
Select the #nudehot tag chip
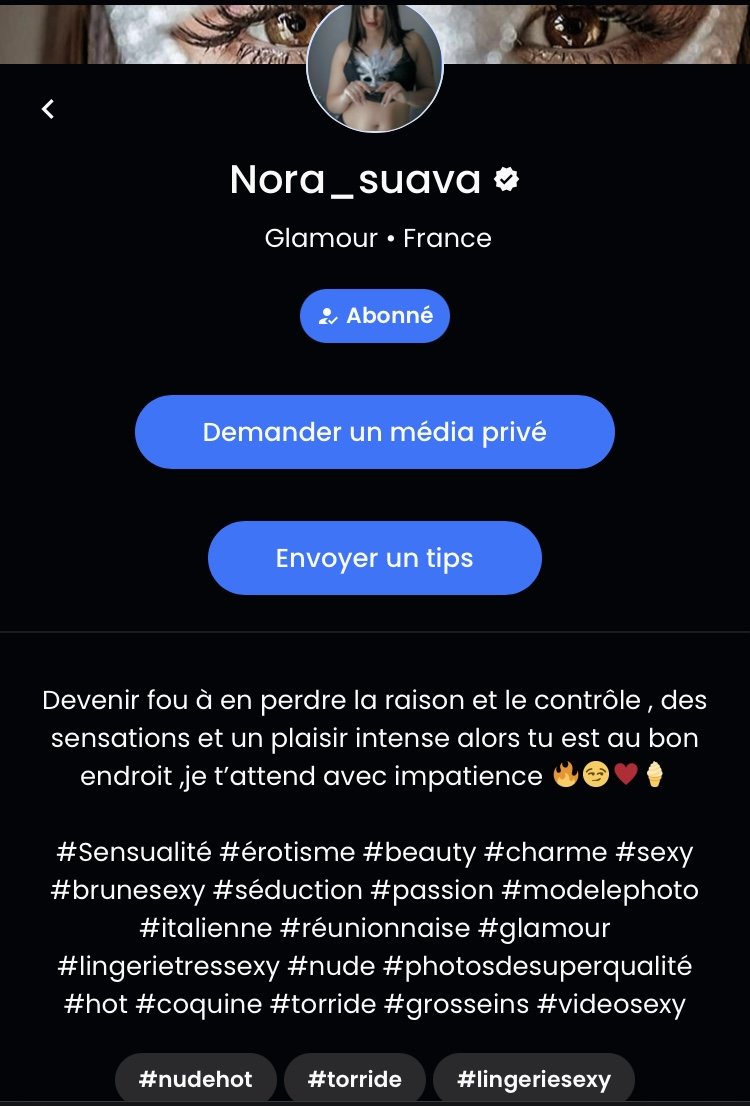pos(195,1079)
